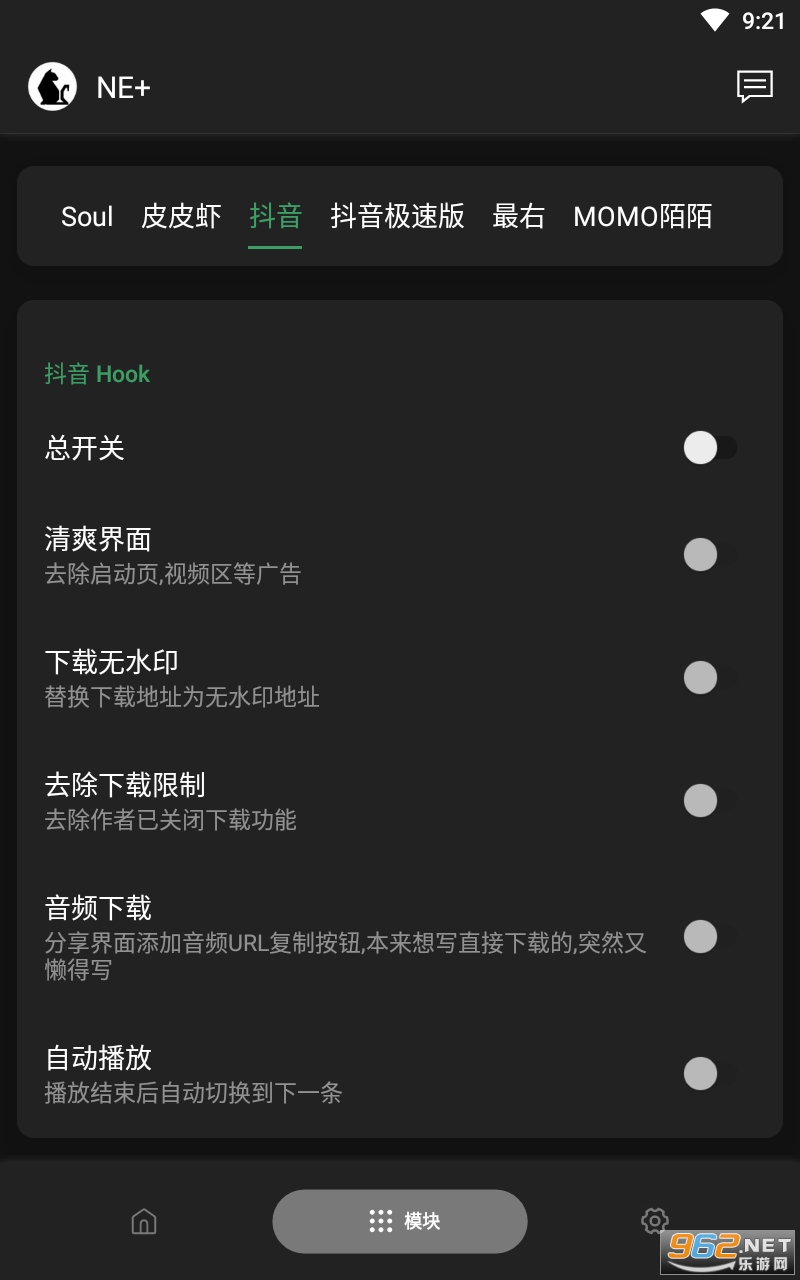Switch to the 抖音极速版 tab
This screenshot has width=800, height=1280.
tap(397, 216)
